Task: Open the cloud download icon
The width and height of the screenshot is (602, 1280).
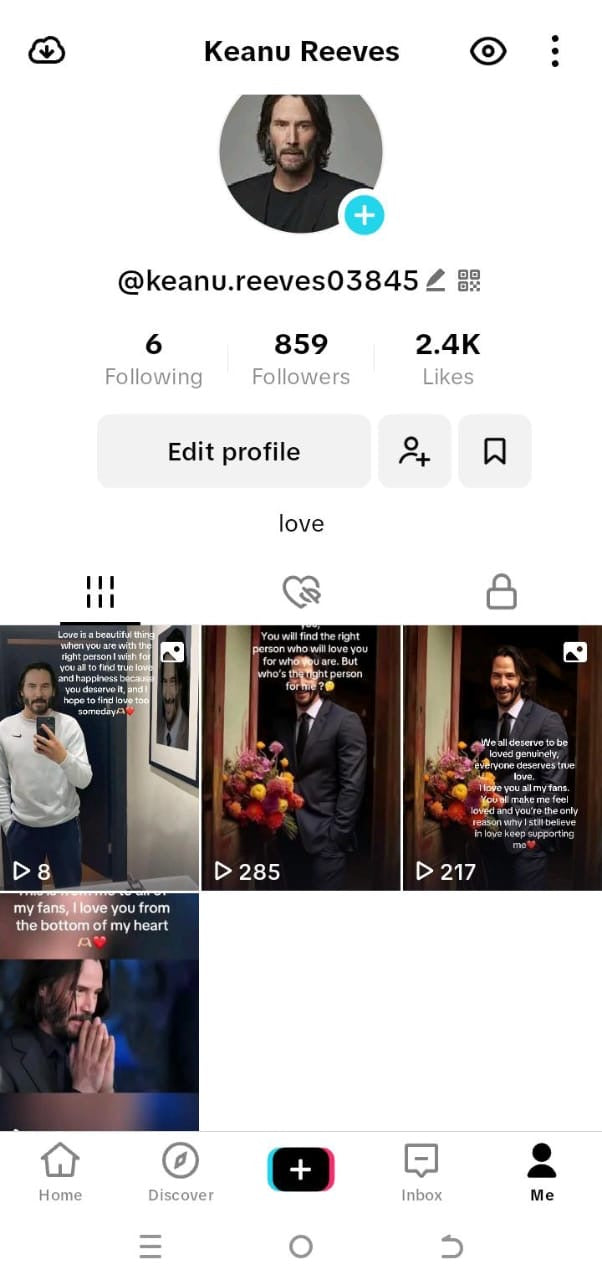Action: point(46,51)
